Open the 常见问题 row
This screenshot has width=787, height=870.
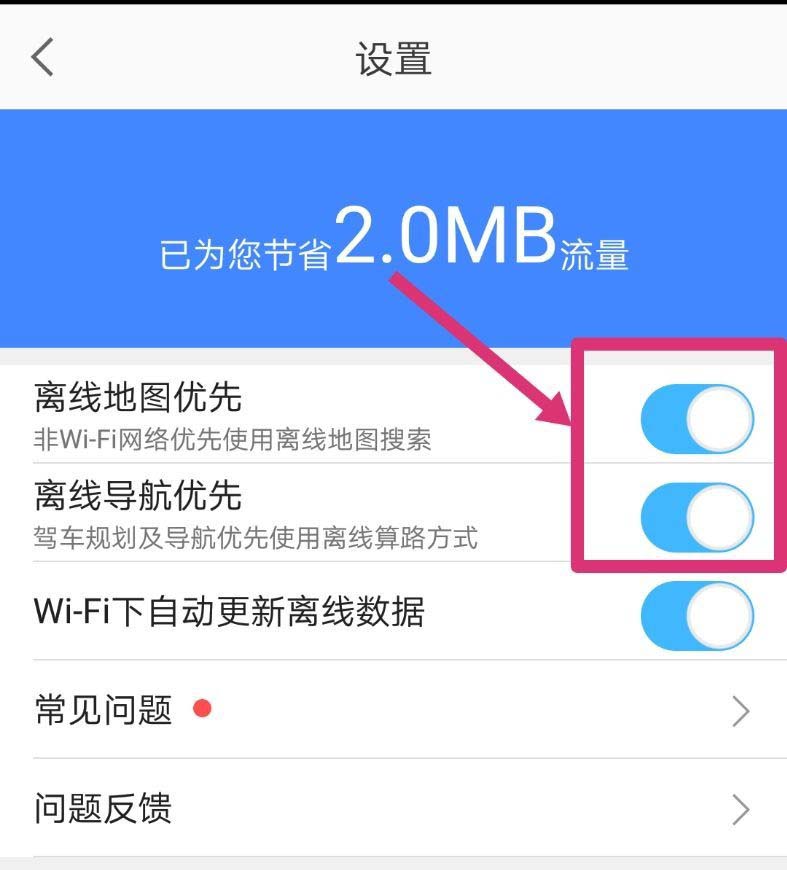click(393, 711)
